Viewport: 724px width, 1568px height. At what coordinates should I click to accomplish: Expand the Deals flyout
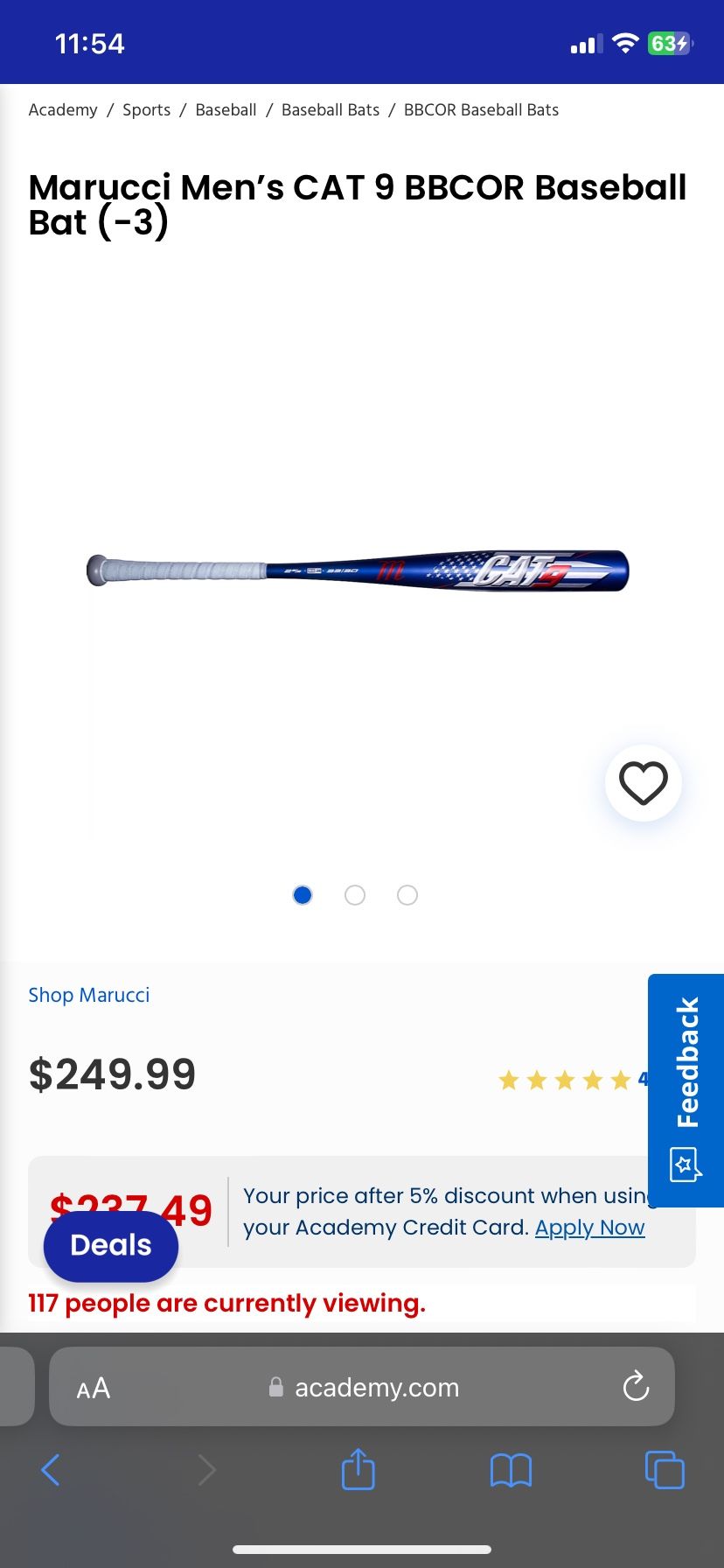[110, 1246]
